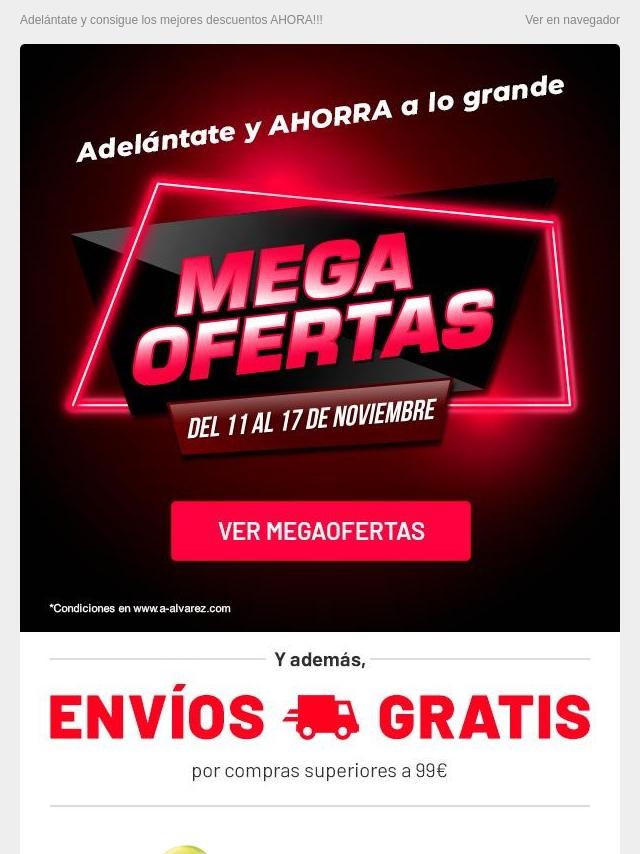Open the 'Ver en navegador' link

(x=572, y=20)
